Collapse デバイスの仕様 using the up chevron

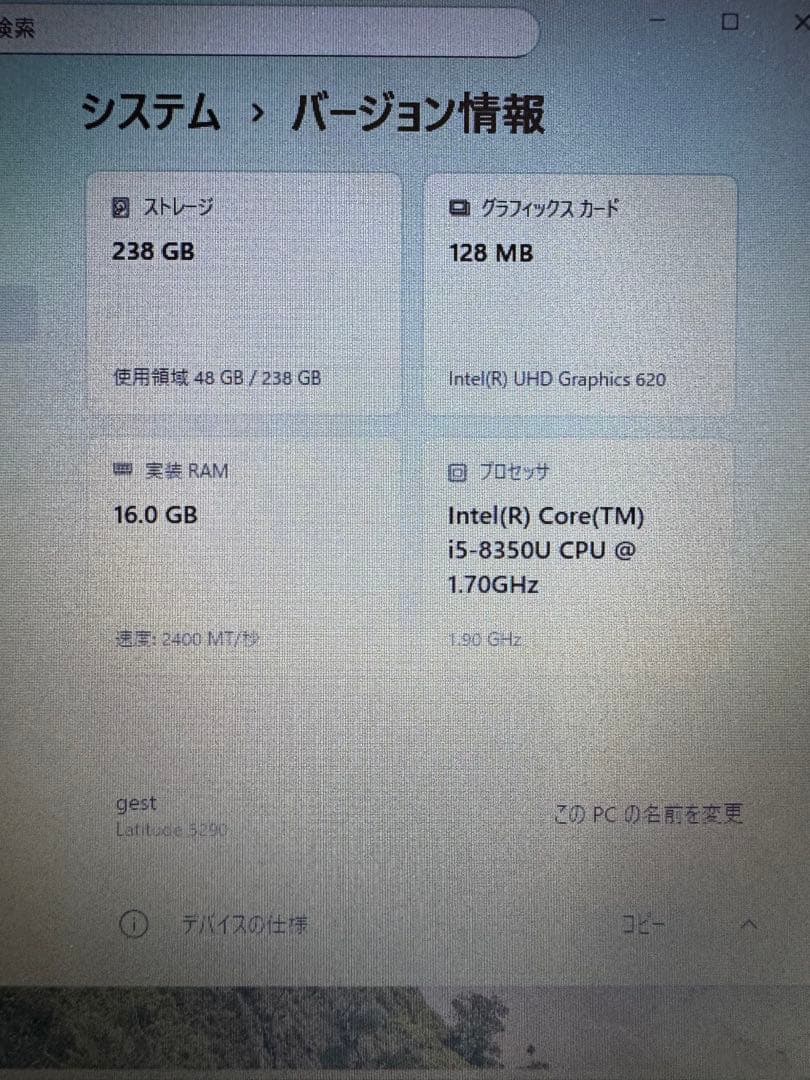(x=748, y=925)
